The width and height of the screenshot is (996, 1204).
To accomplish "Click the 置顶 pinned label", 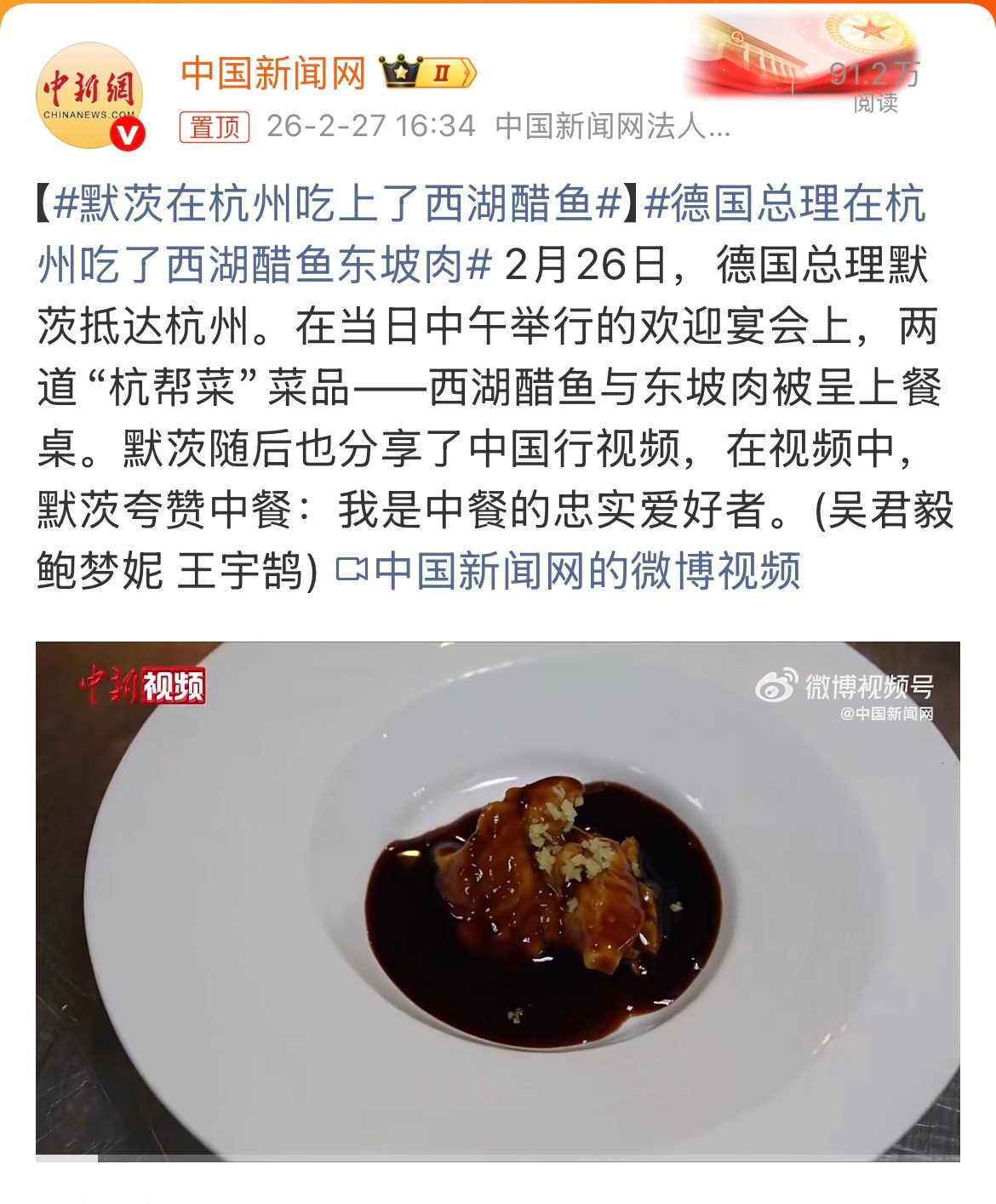I will tap(215, 125).
